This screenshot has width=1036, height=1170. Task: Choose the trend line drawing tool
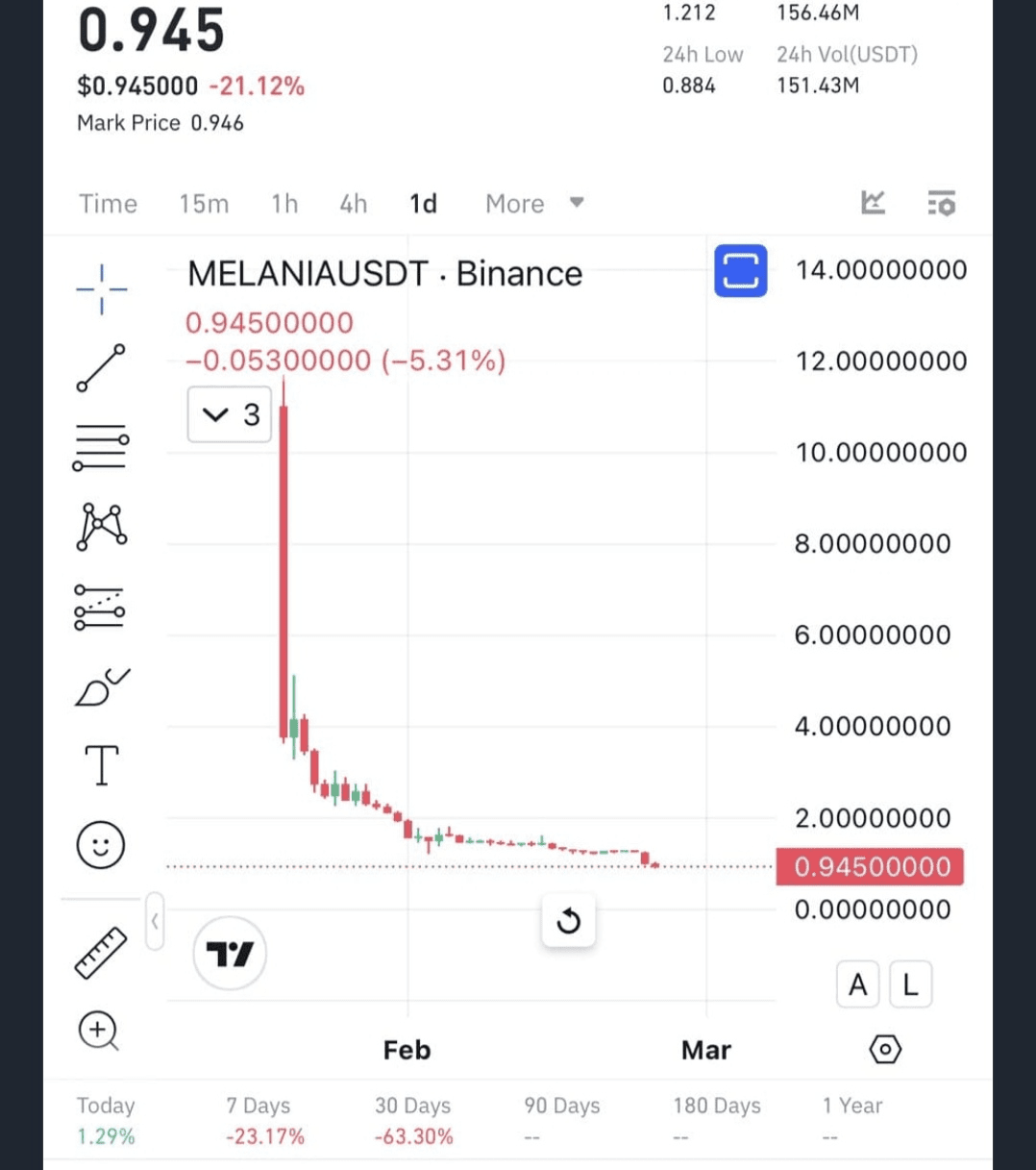[101, 368]
